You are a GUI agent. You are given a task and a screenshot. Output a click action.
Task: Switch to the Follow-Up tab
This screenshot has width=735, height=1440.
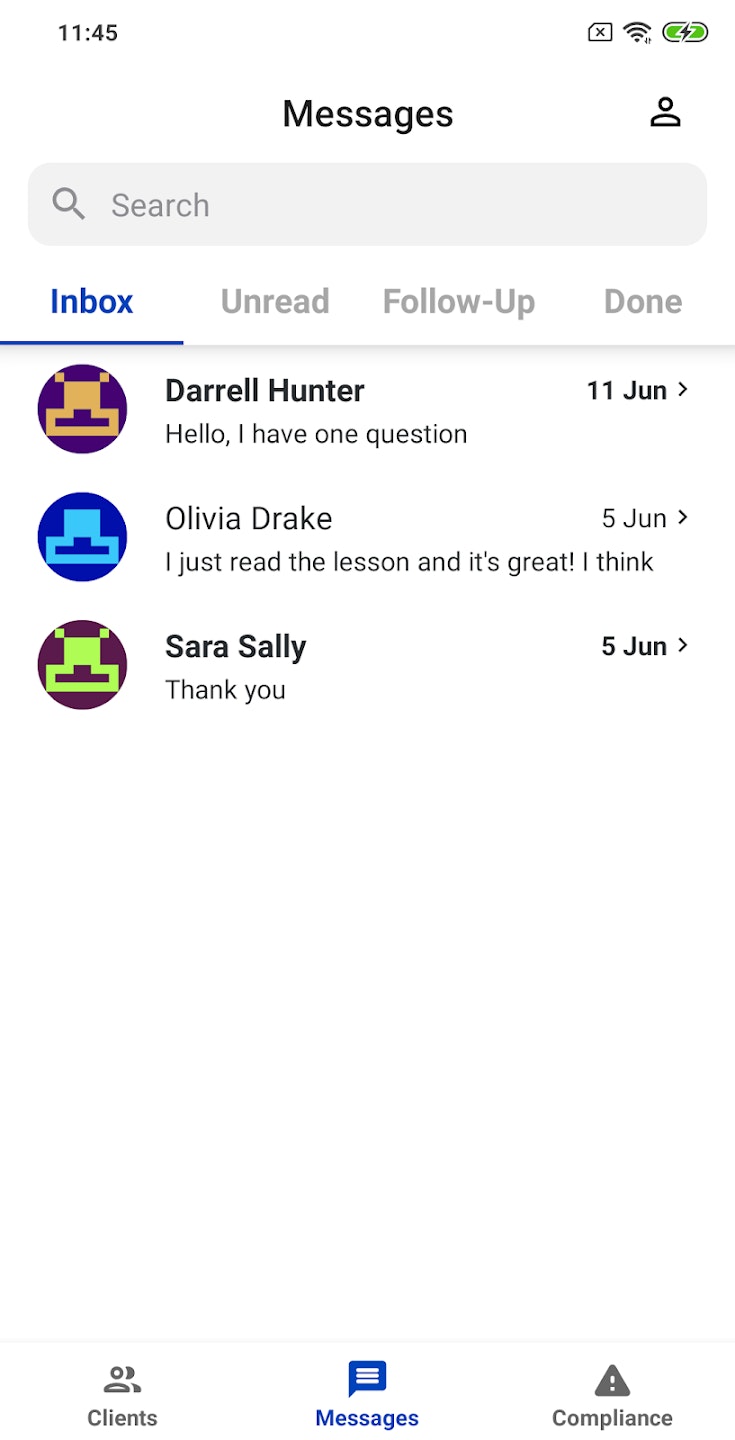point(459,302)
